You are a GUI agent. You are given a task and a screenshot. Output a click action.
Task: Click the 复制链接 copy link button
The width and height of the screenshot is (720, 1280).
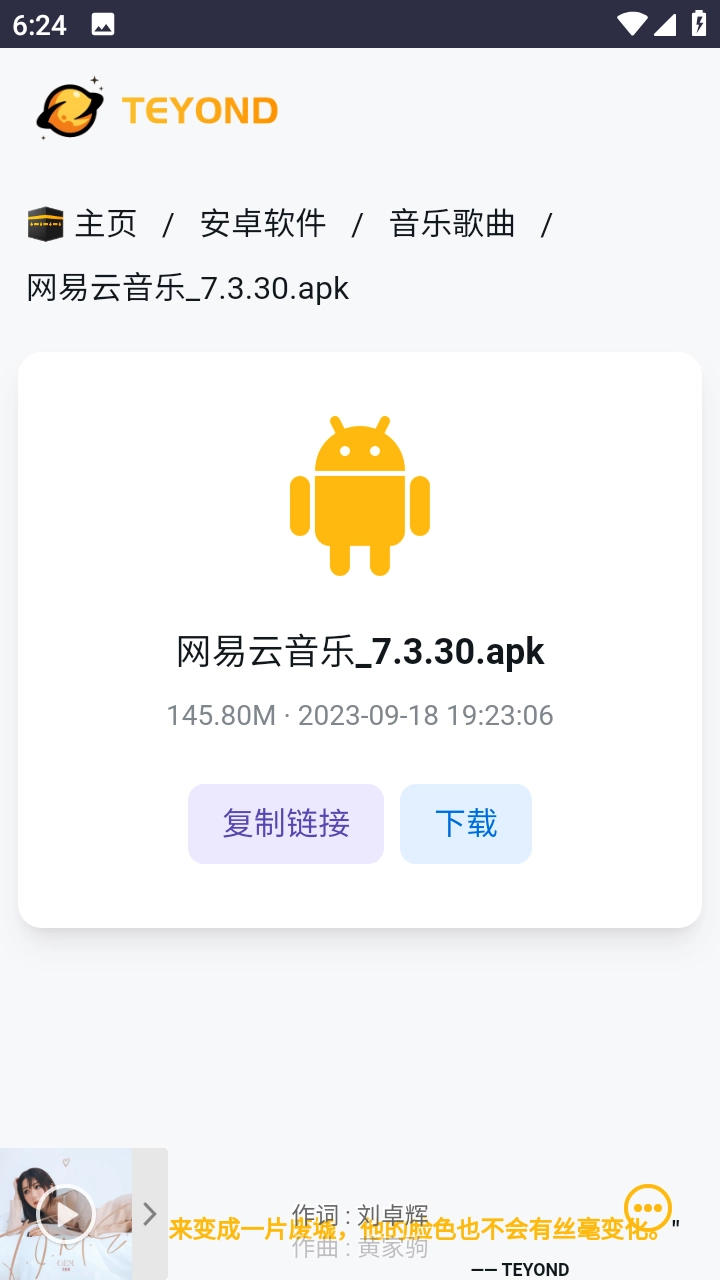[x=285, y=823]
